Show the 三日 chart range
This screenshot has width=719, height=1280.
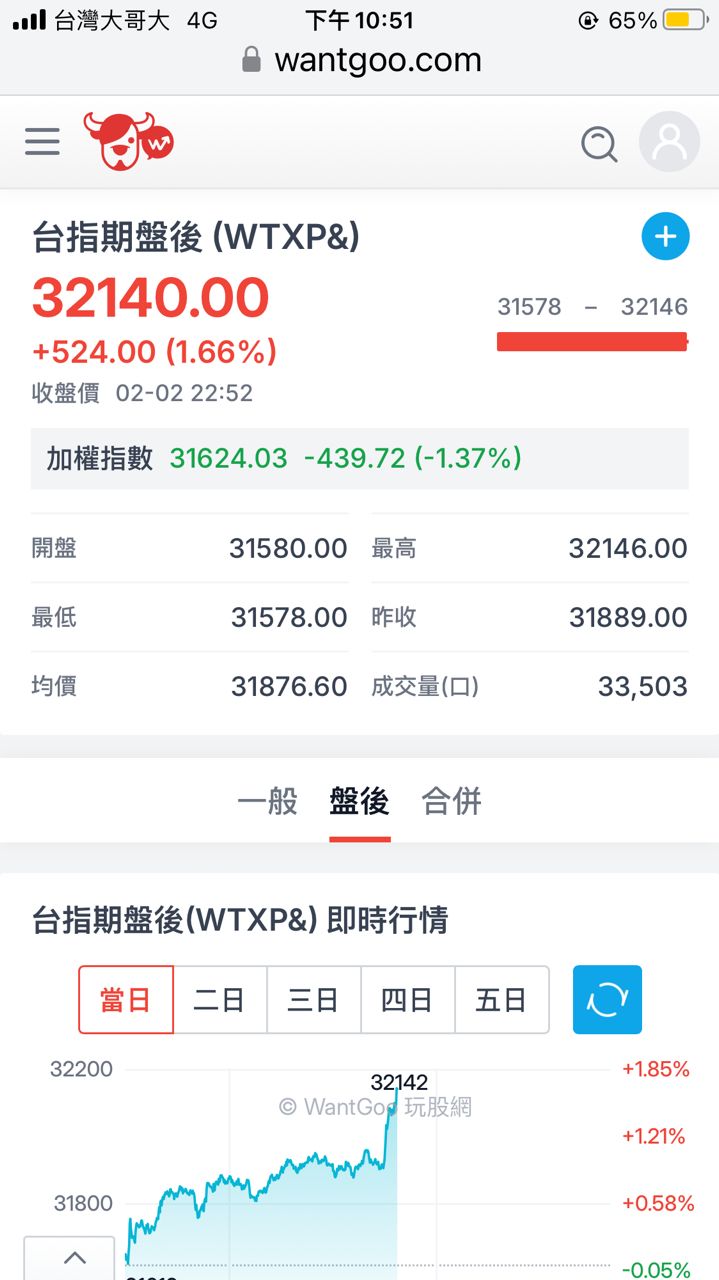pyautogui.click(x=313, y=999)
